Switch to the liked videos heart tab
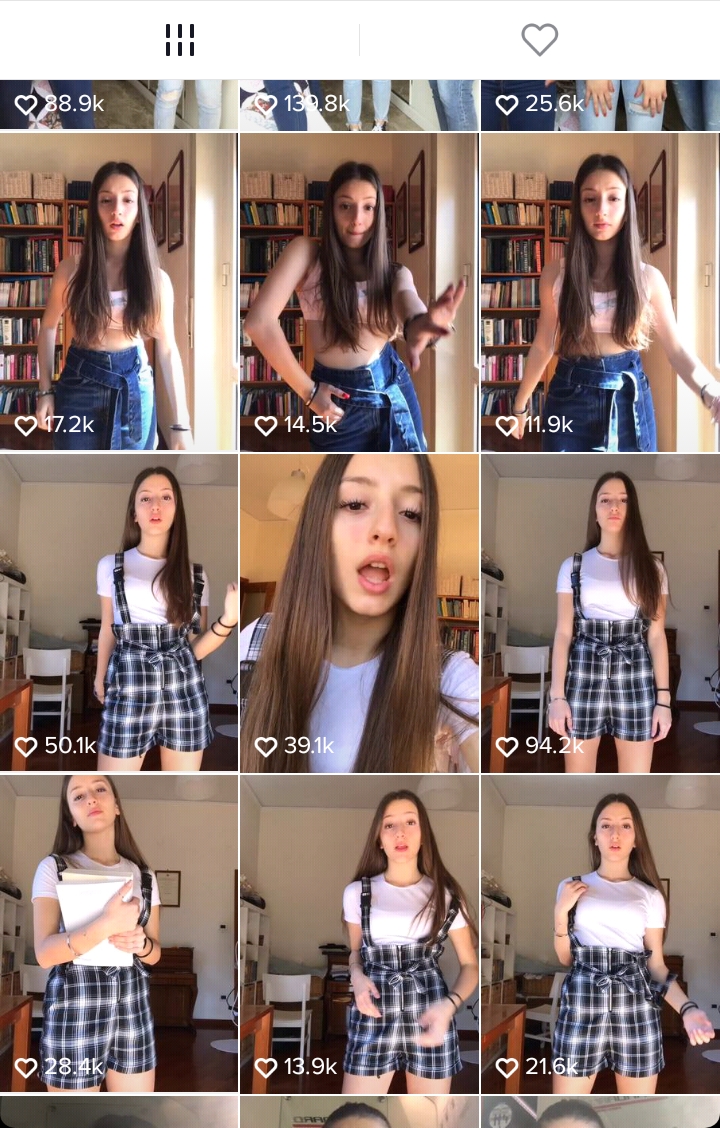720x1128 pixels. (x=539, y=40)
